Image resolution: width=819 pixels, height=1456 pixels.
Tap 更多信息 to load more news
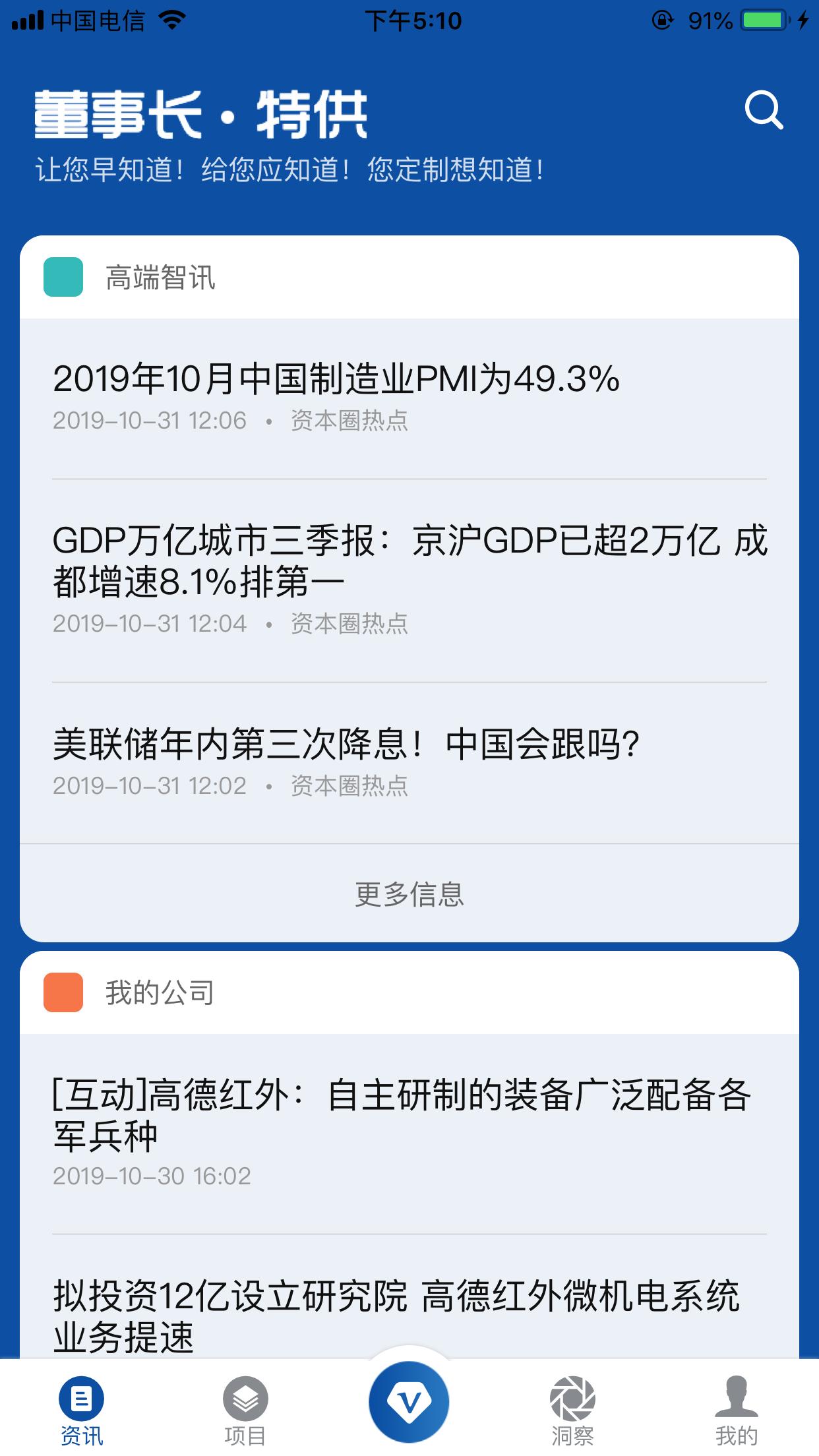point(409,894)
